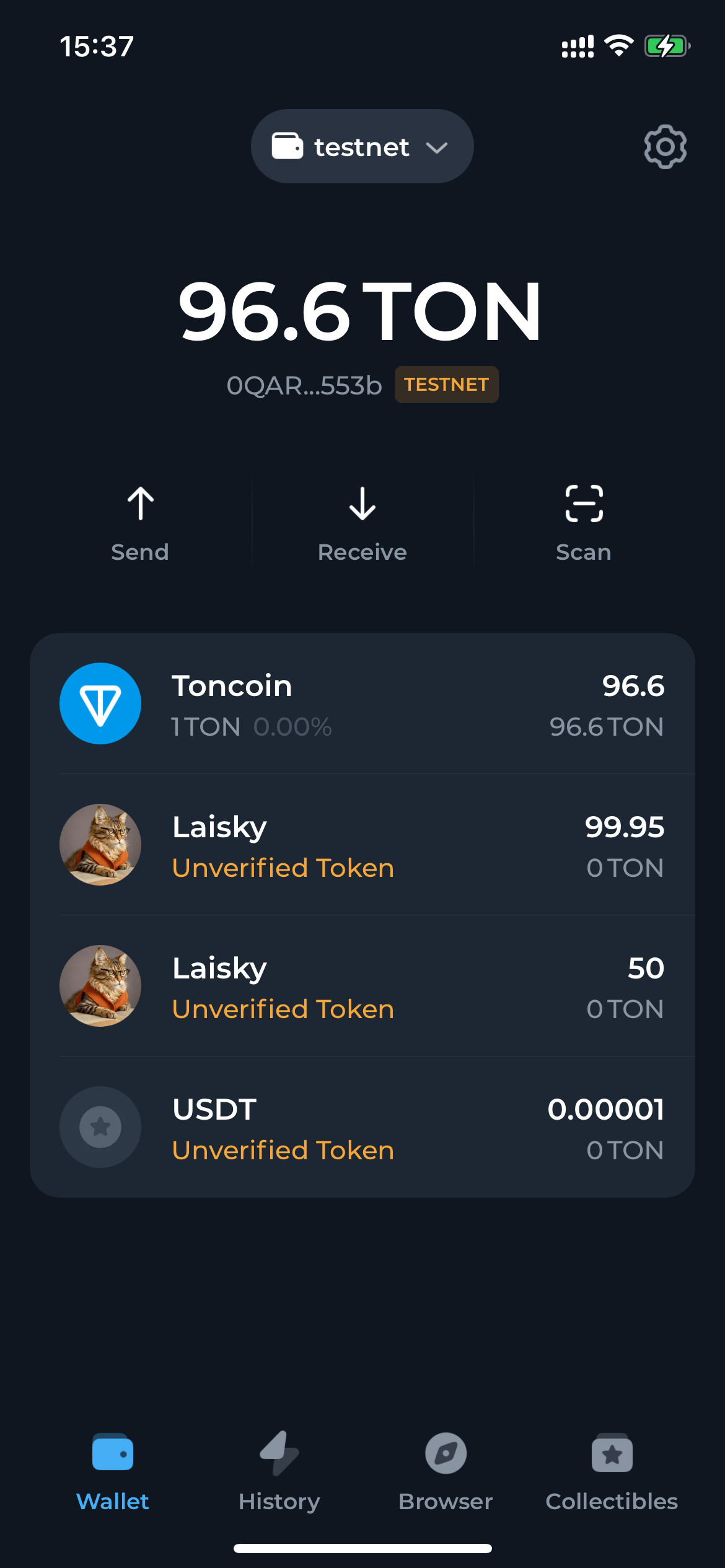Launch the Scan QR tool
The image size is (725, 1568).
click(584, 522)
